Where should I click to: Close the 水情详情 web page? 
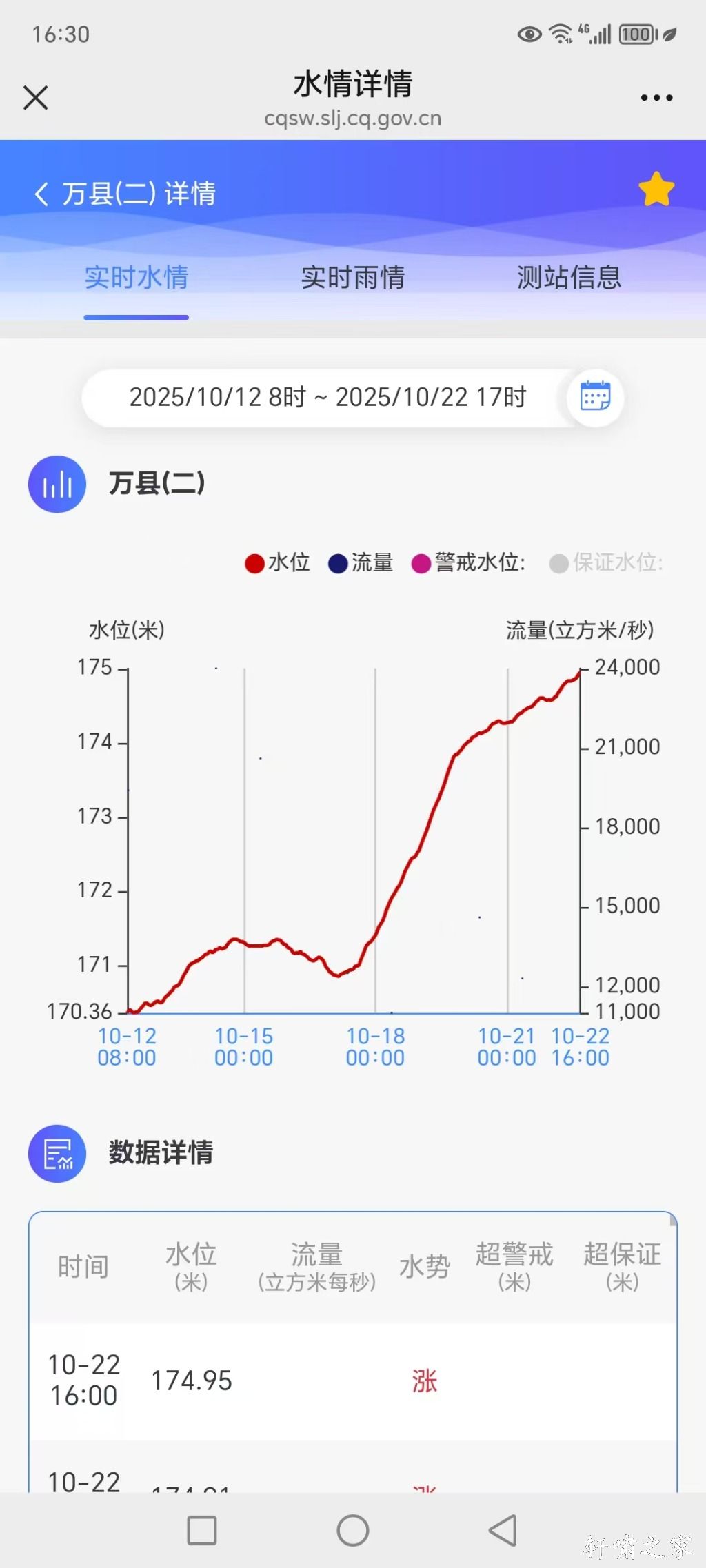[x=36, y=98]
